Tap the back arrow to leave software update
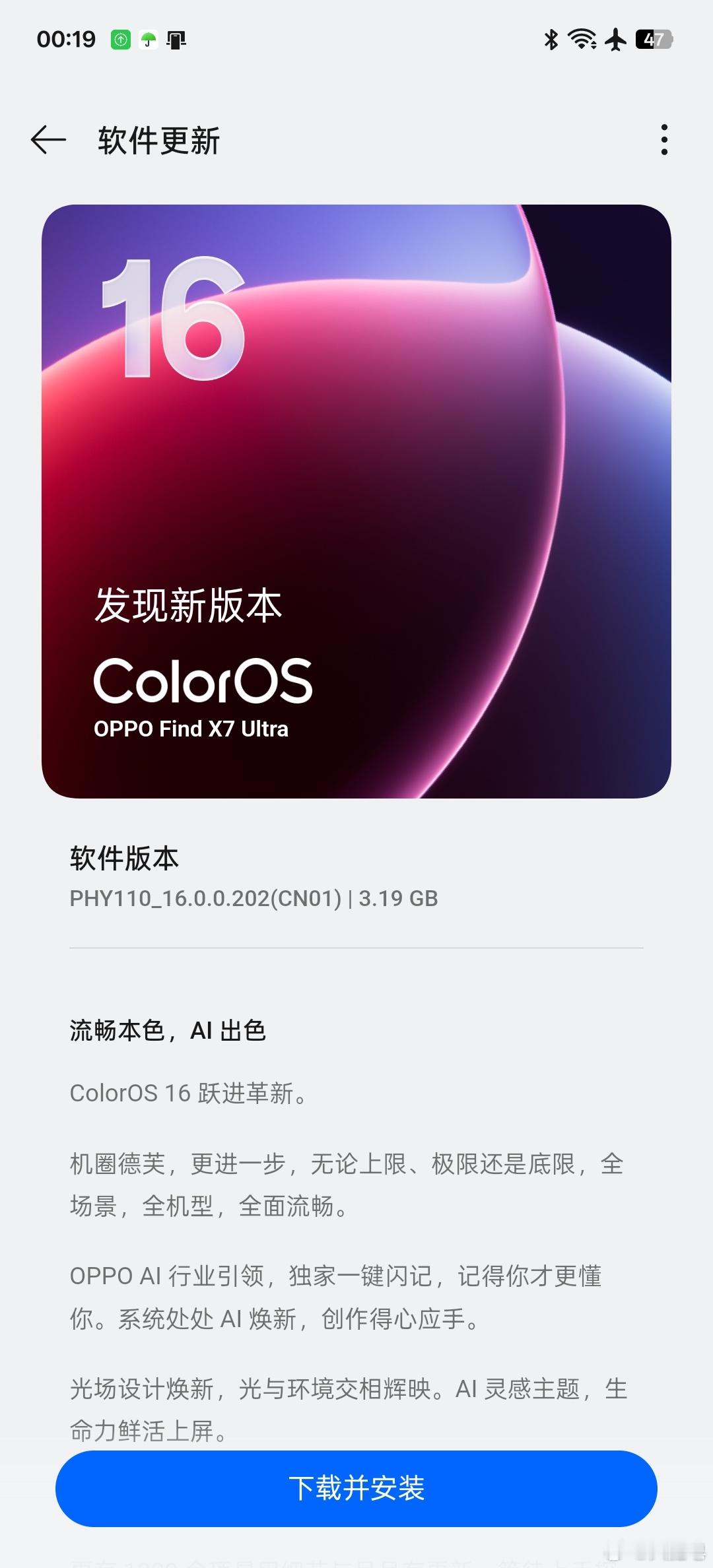 point(48,141)
